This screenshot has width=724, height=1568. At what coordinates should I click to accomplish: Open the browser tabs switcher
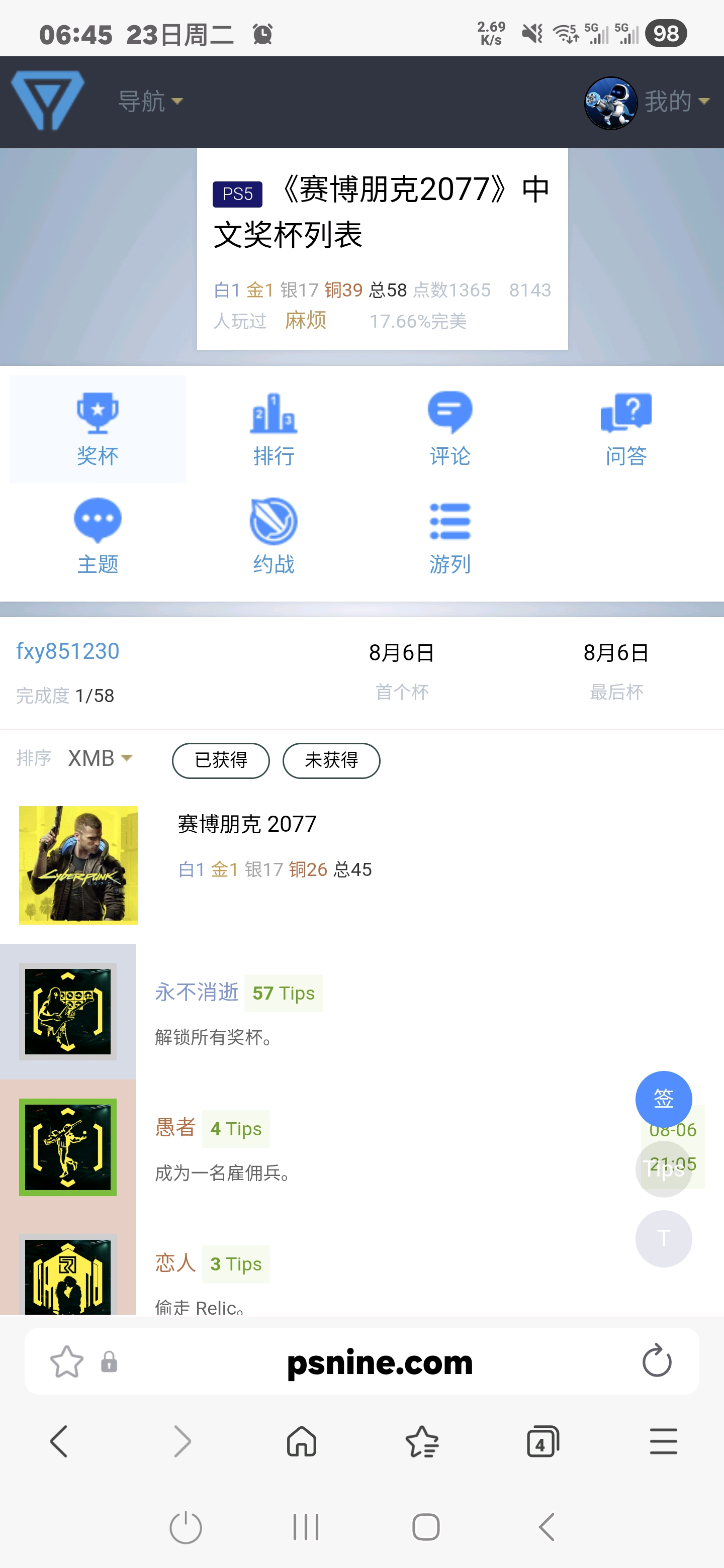click(542, 1441)
